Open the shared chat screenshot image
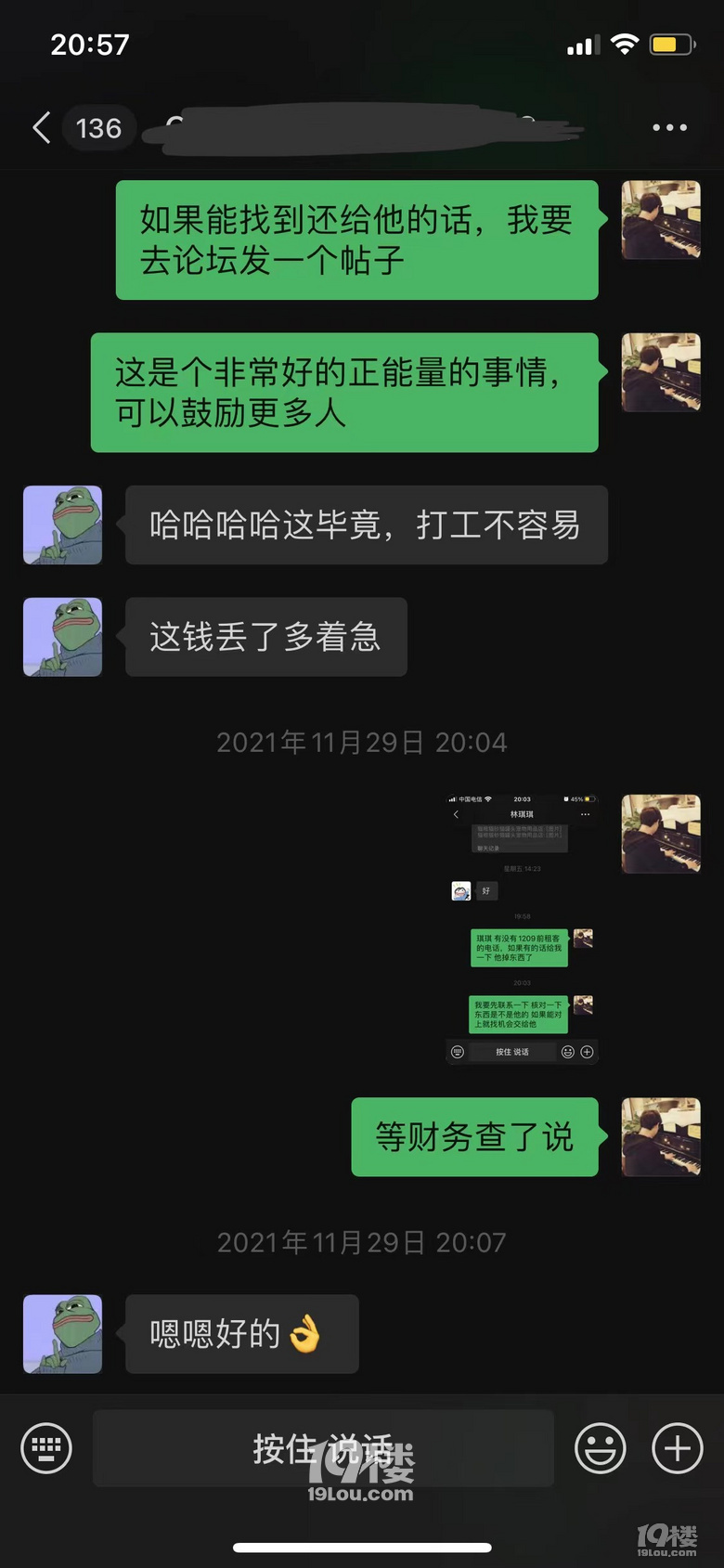 (522, 927)
